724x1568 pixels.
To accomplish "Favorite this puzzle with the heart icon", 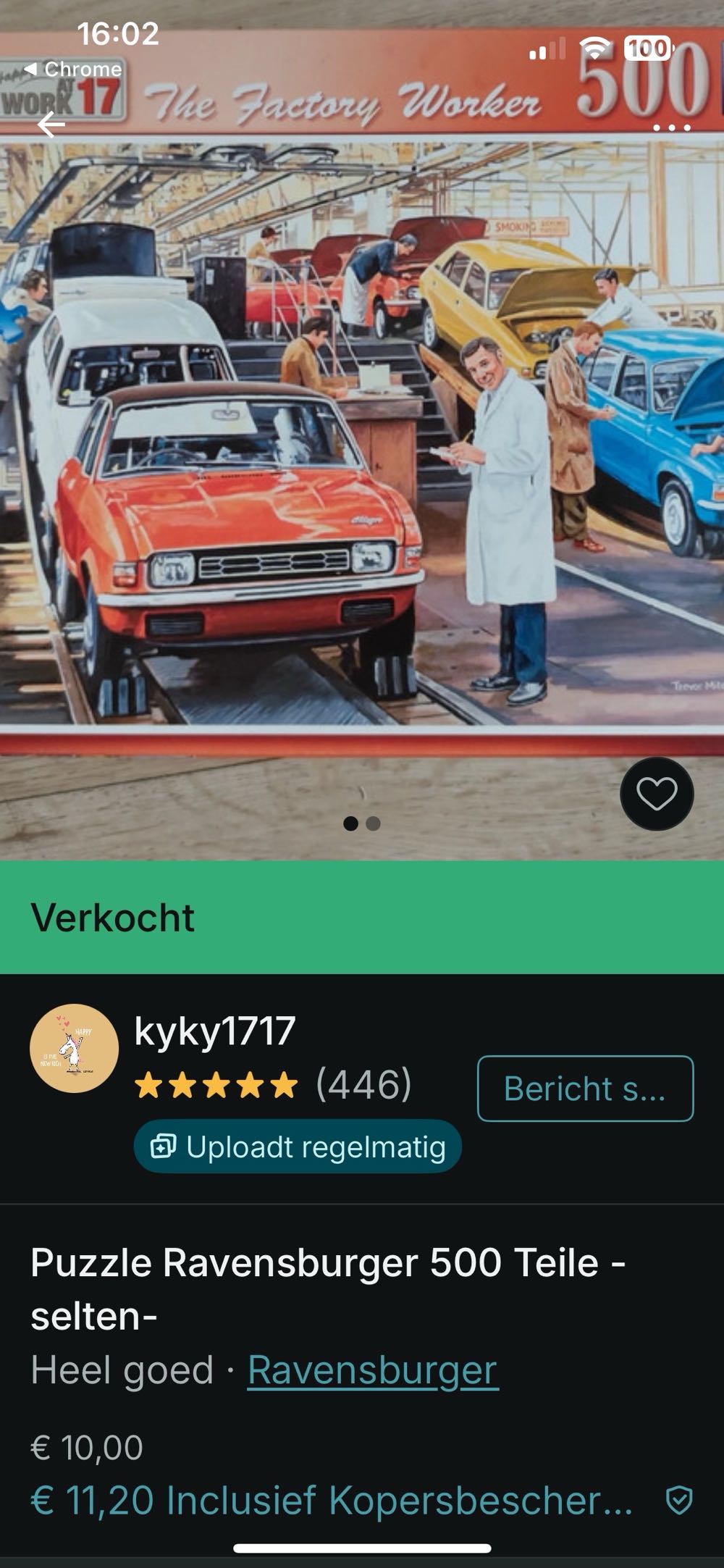I will (x=657, y=794).
